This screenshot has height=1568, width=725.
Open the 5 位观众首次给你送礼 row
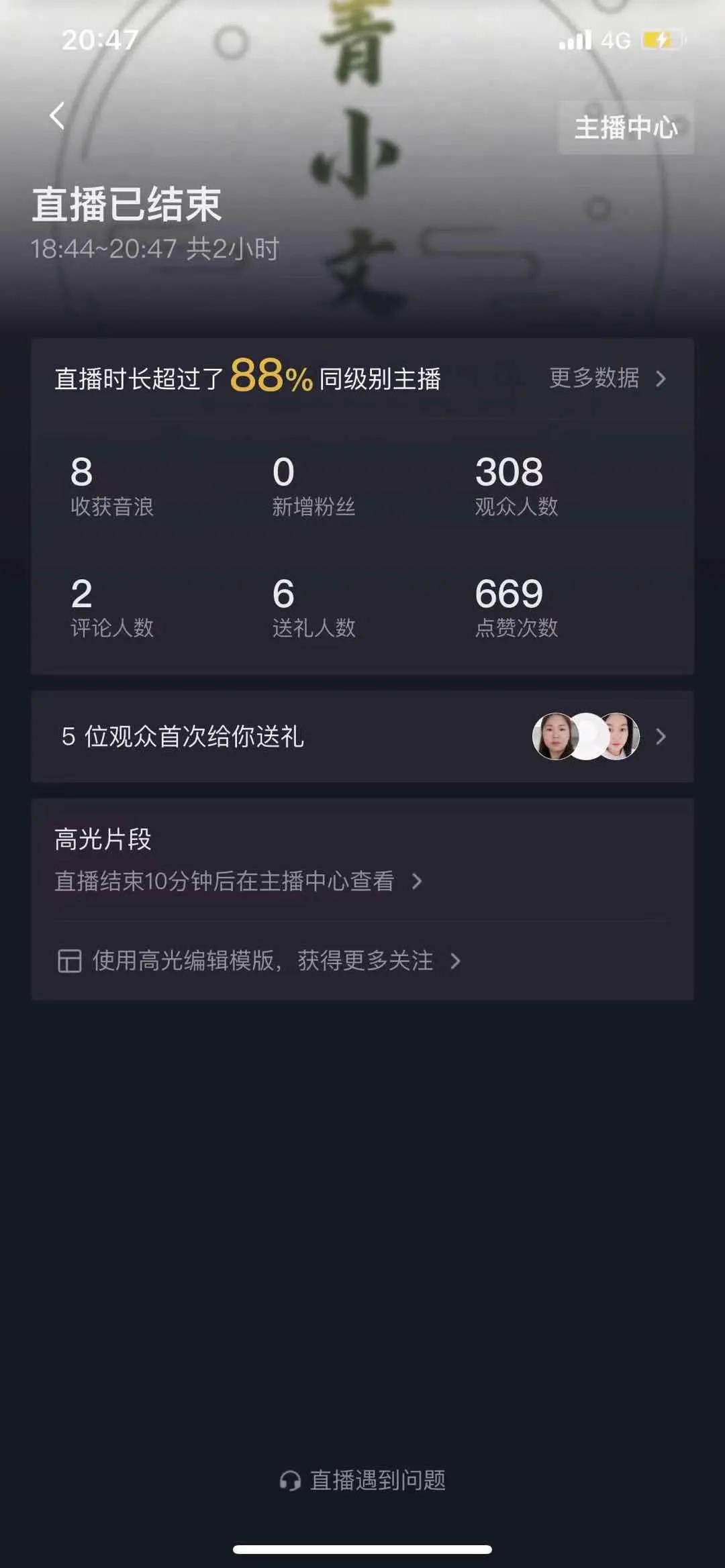pyautogui.click(x=362, y=736)
